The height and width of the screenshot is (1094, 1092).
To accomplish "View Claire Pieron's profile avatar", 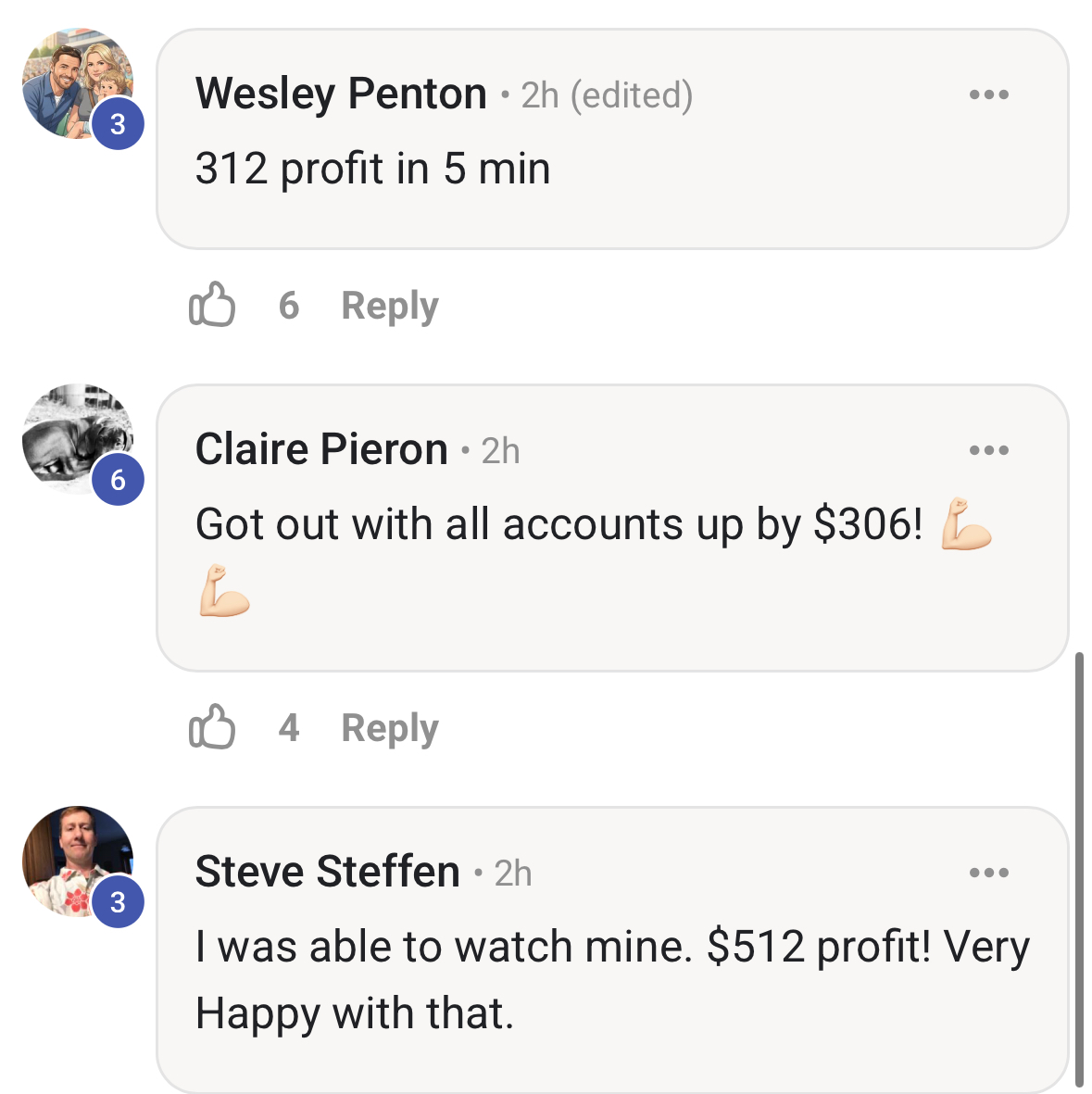I will [x=78, y=439].
